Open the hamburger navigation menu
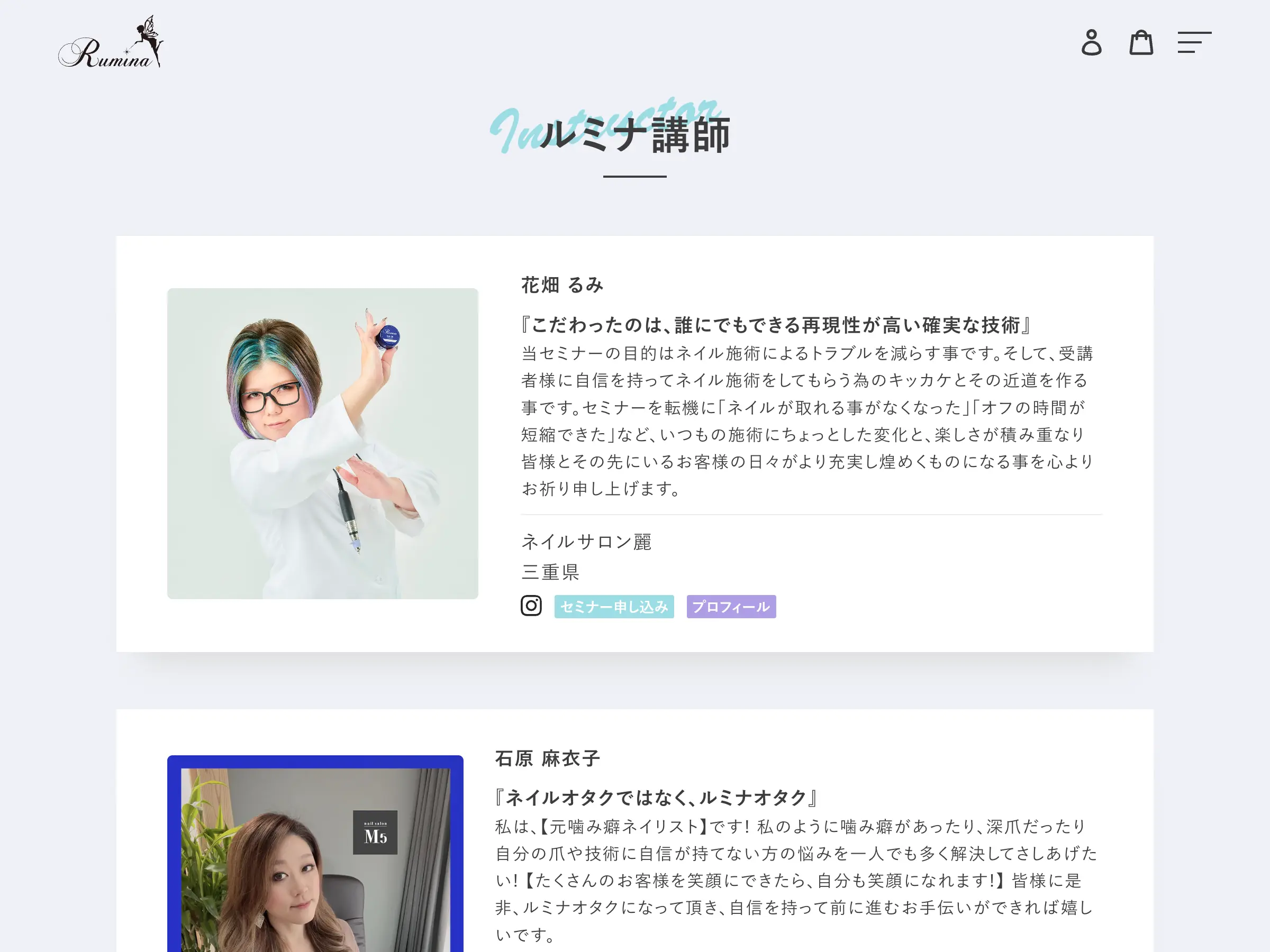This screenshot has width=1270, height=952. [1194, 42]
